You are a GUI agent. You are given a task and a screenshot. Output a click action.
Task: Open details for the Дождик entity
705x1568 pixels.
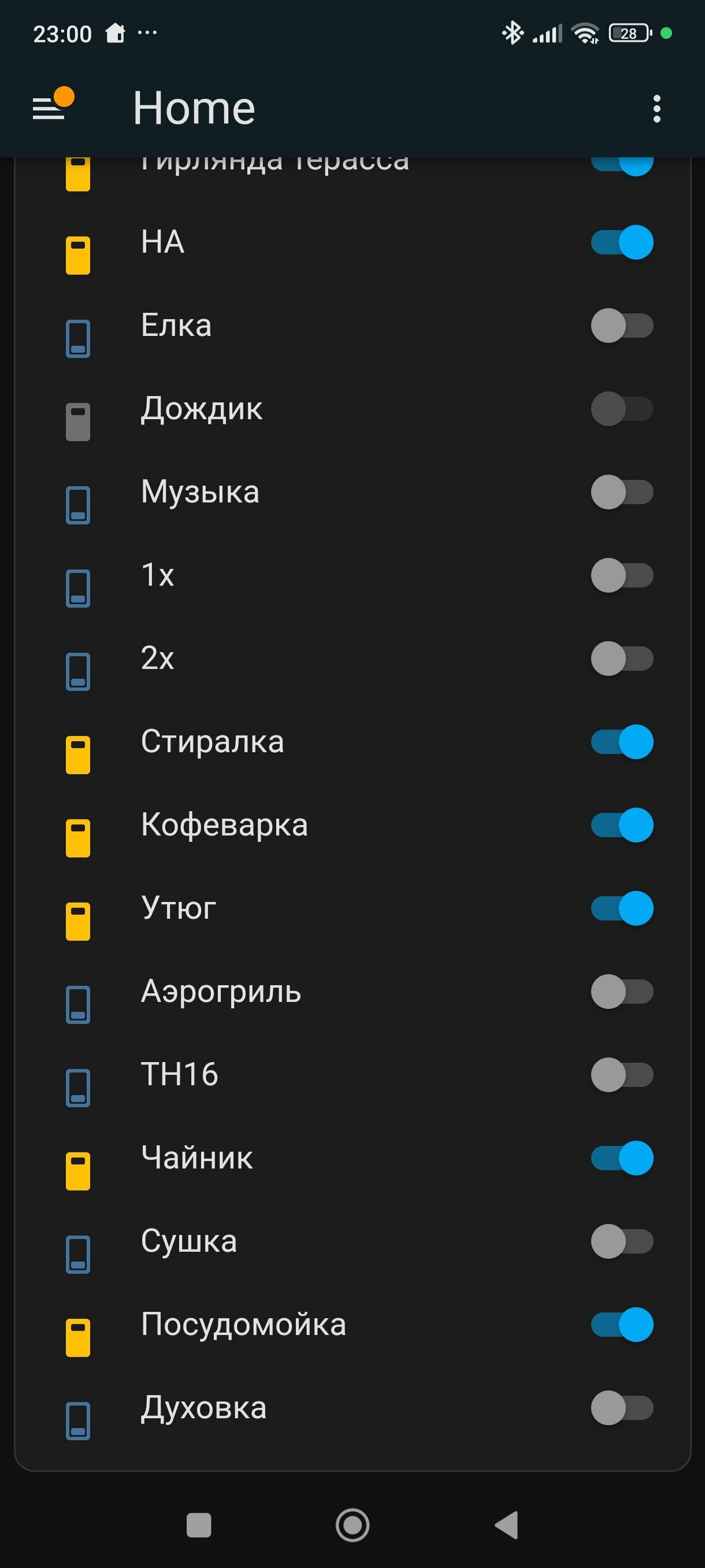coord(201,408)
